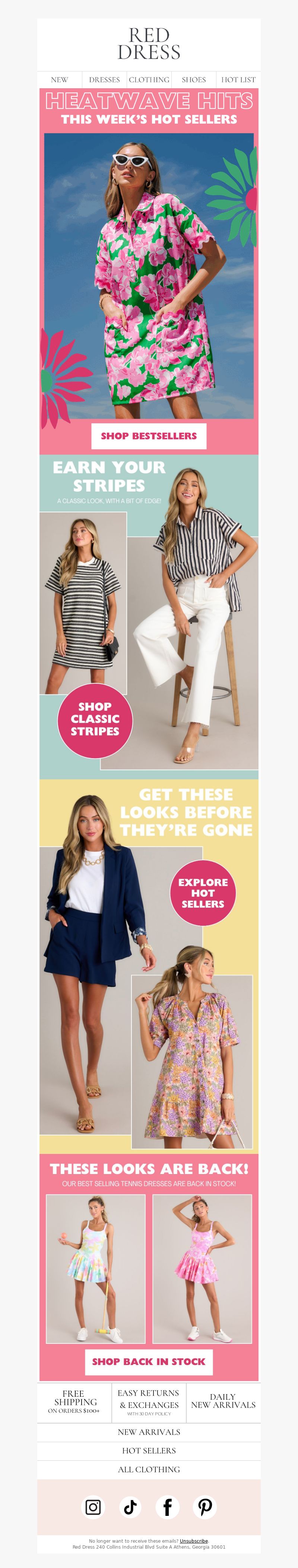
Task: Browse the SHOES category
Action: [x=193, y=80]
